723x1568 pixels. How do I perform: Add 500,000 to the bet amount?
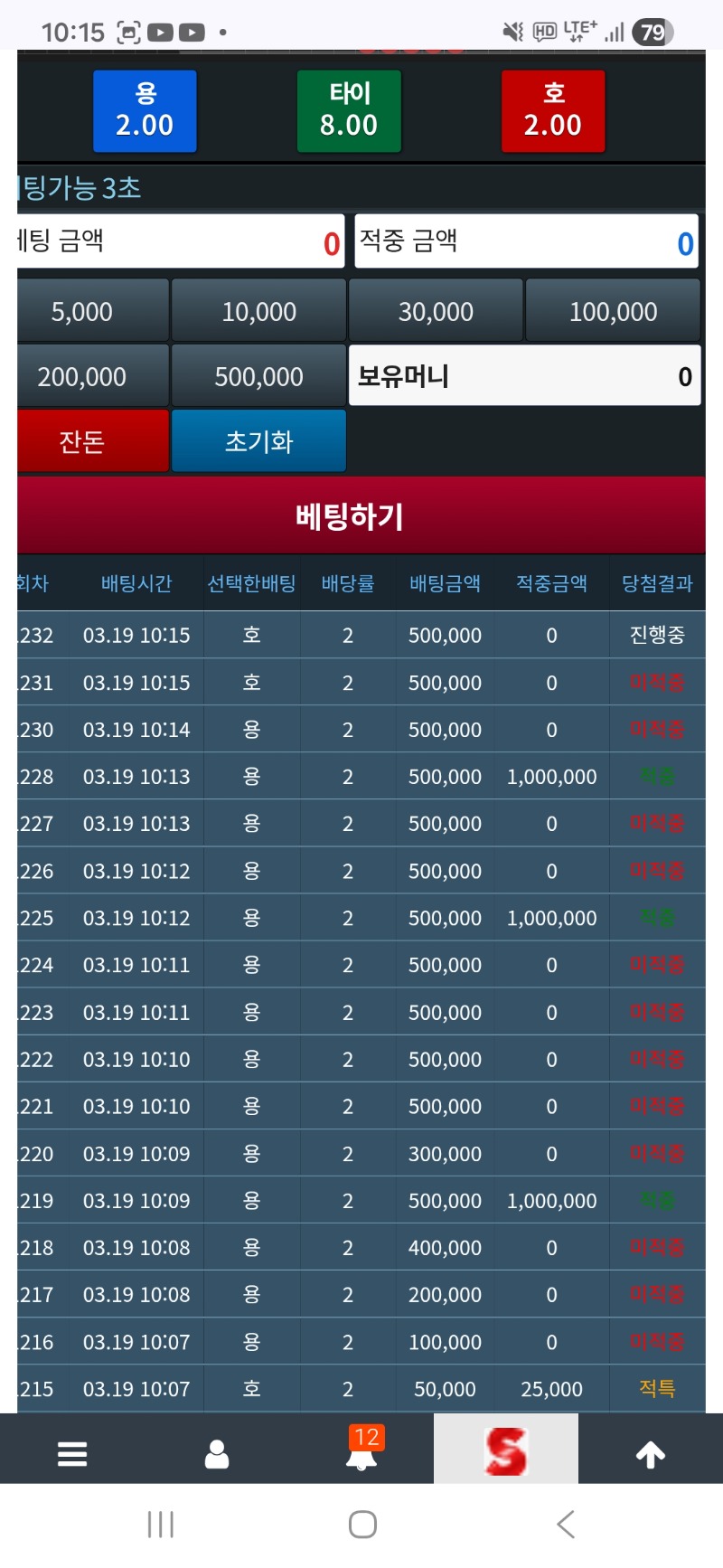[x=259, y=376]
